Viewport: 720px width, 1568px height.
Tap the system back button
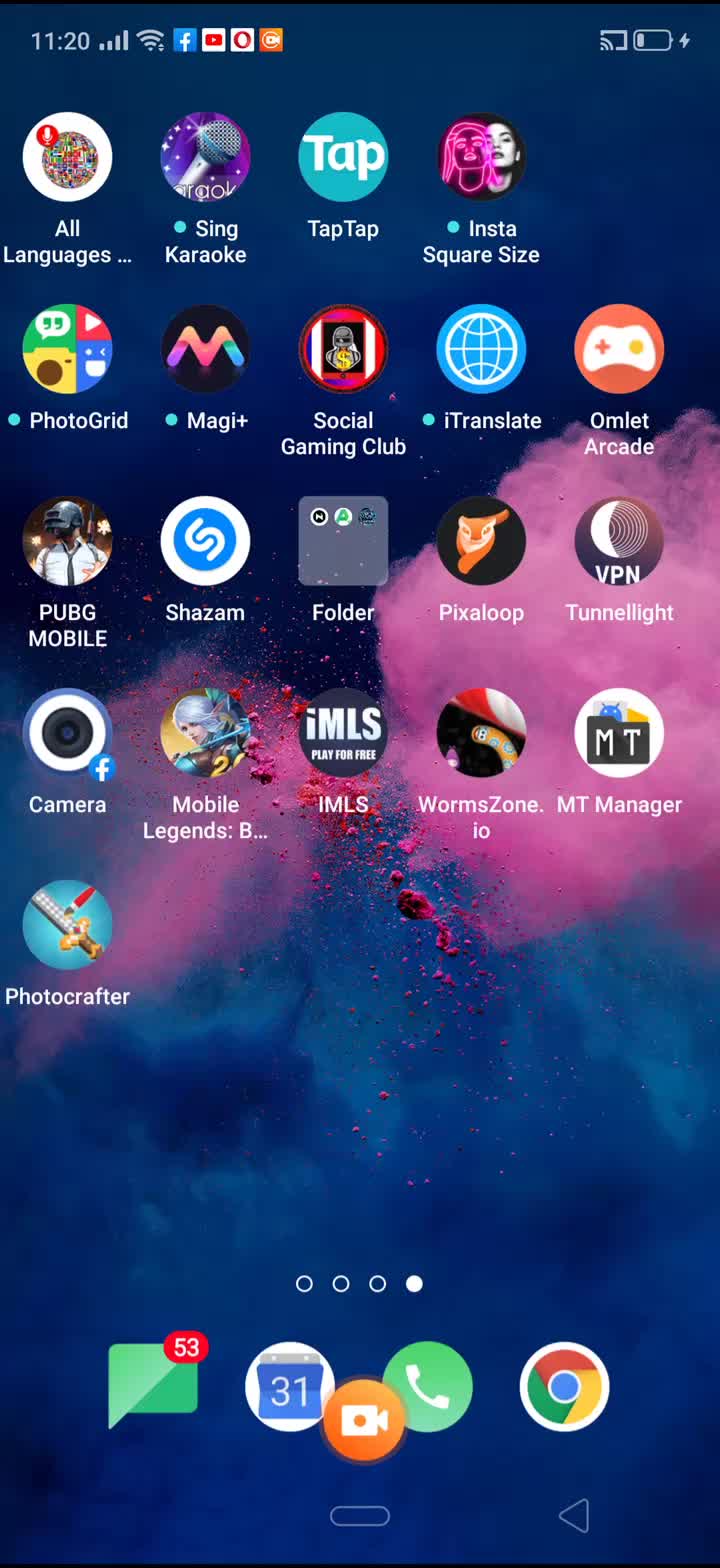pos(574,1516)
